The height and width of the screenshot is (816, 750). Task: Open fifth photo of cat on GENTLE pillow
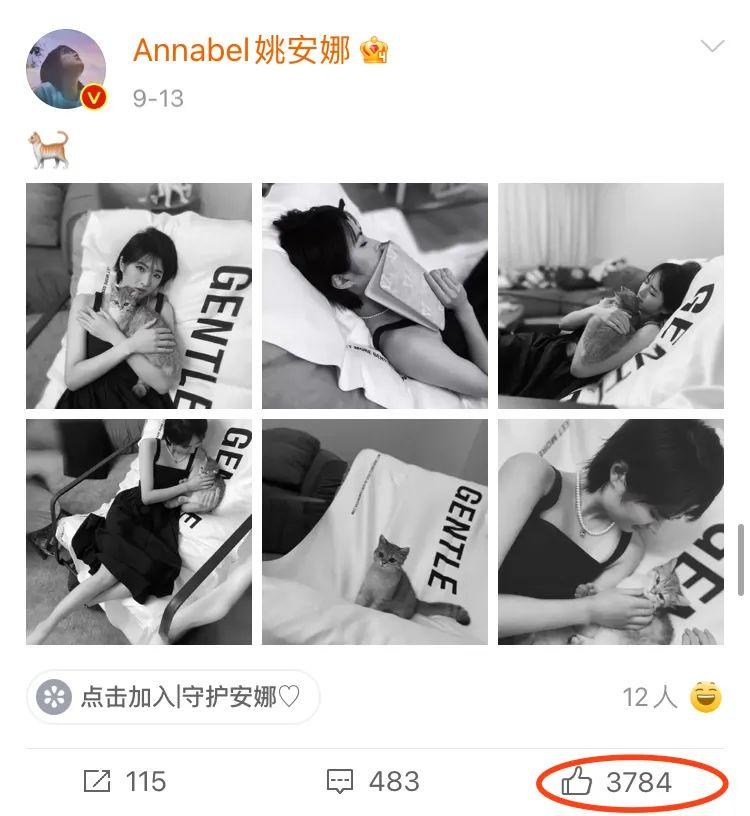[375, 532]
